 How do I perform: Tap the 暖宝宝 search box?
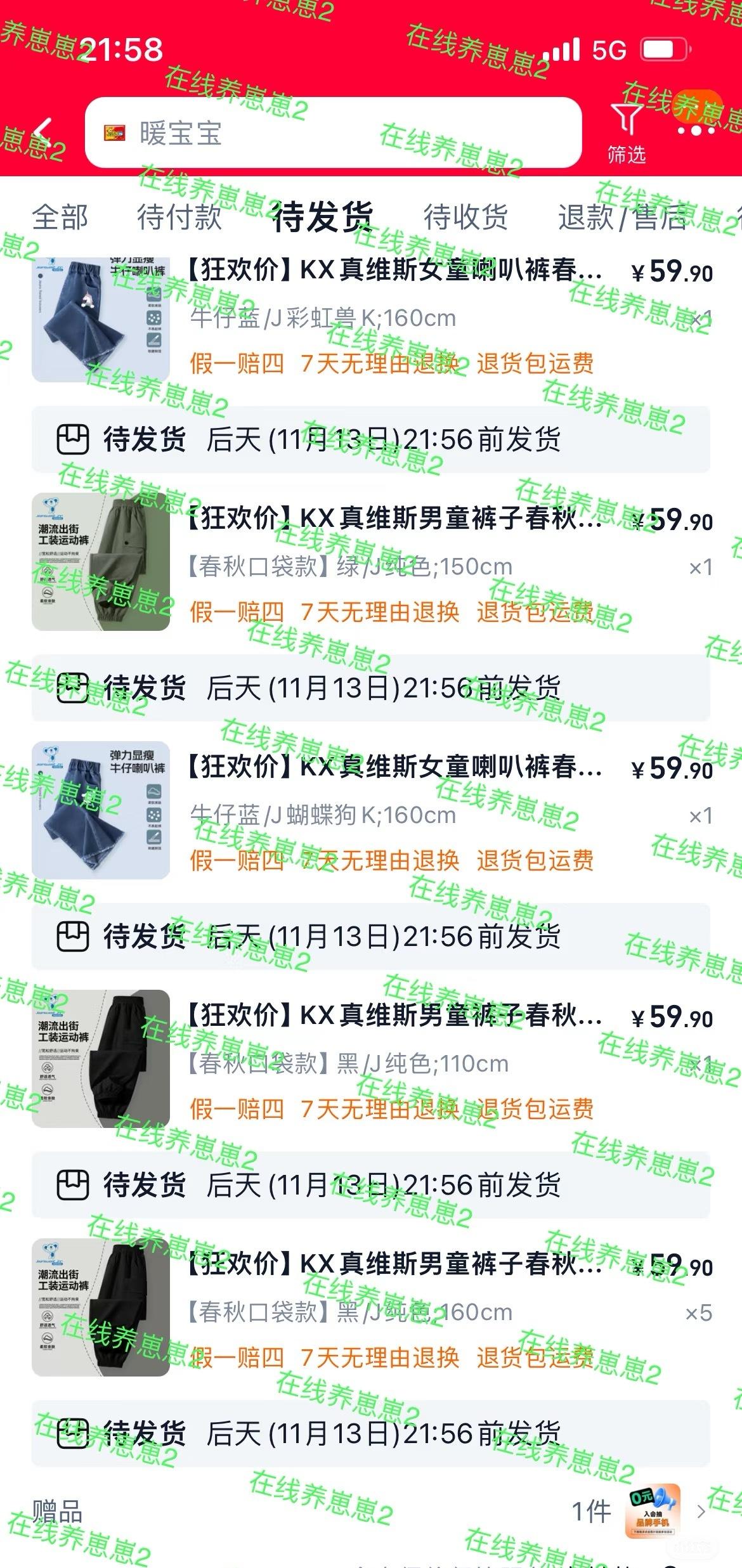334,133
